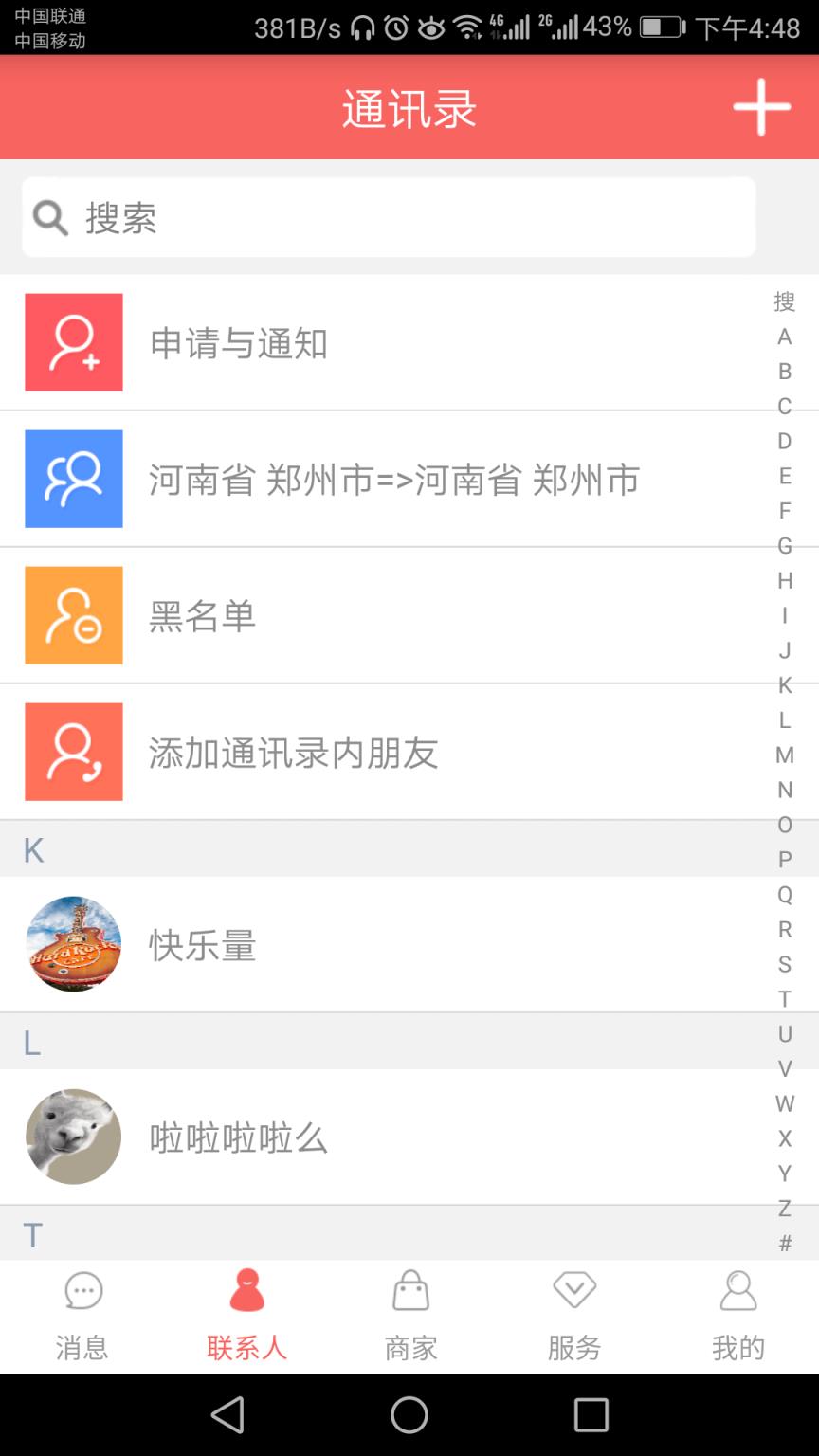This screenshot has height=1456, width=819.
Task: Open 黑名单 with the blocked-user icon
Action: point(73,614)
